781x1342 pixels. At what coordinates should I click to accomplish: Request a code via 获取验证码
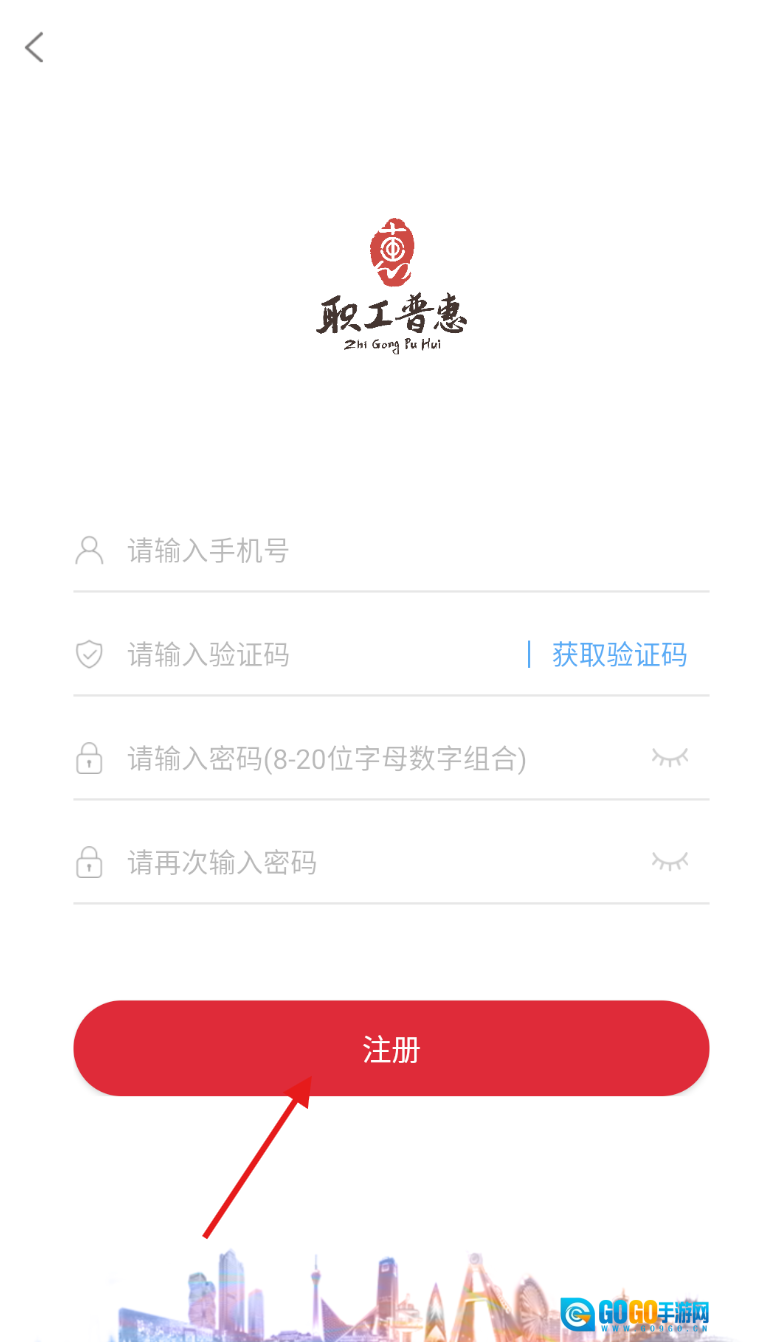(x=619, y=655)
